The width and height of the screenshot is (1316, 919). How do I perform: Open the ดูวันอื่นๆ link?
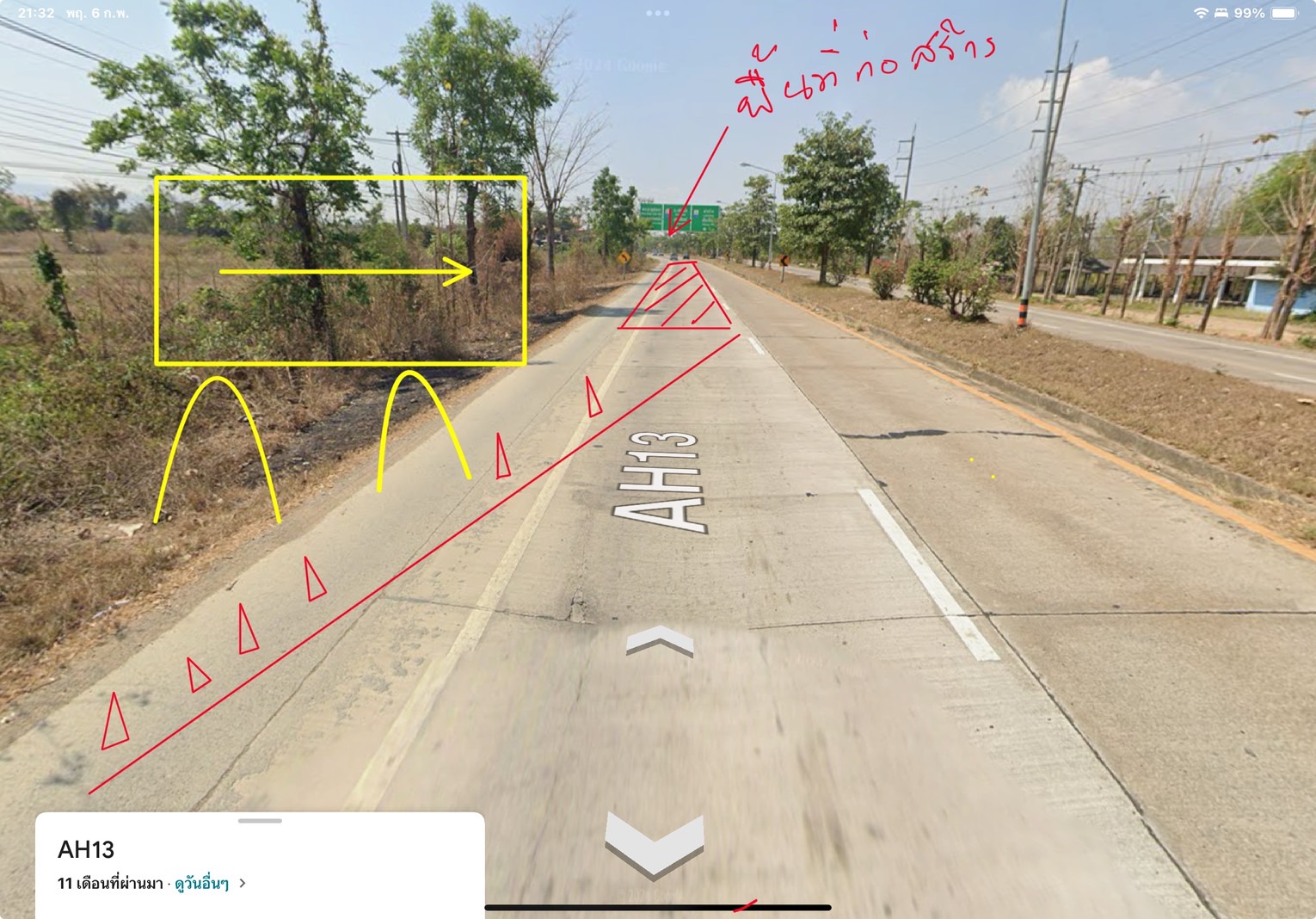(202, 884)
